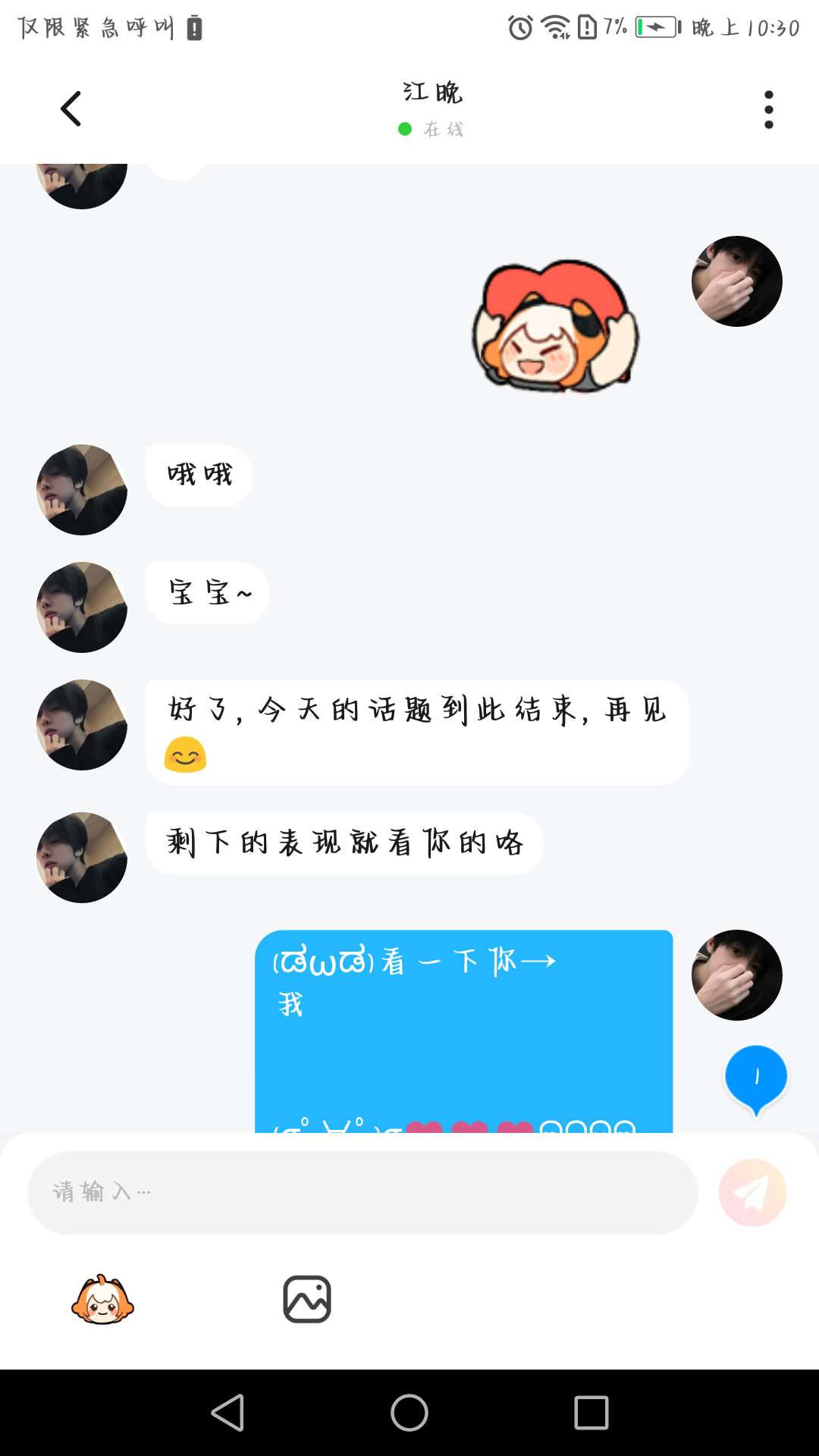Open the three-dot overflow menu

click(x=768, y=110)
